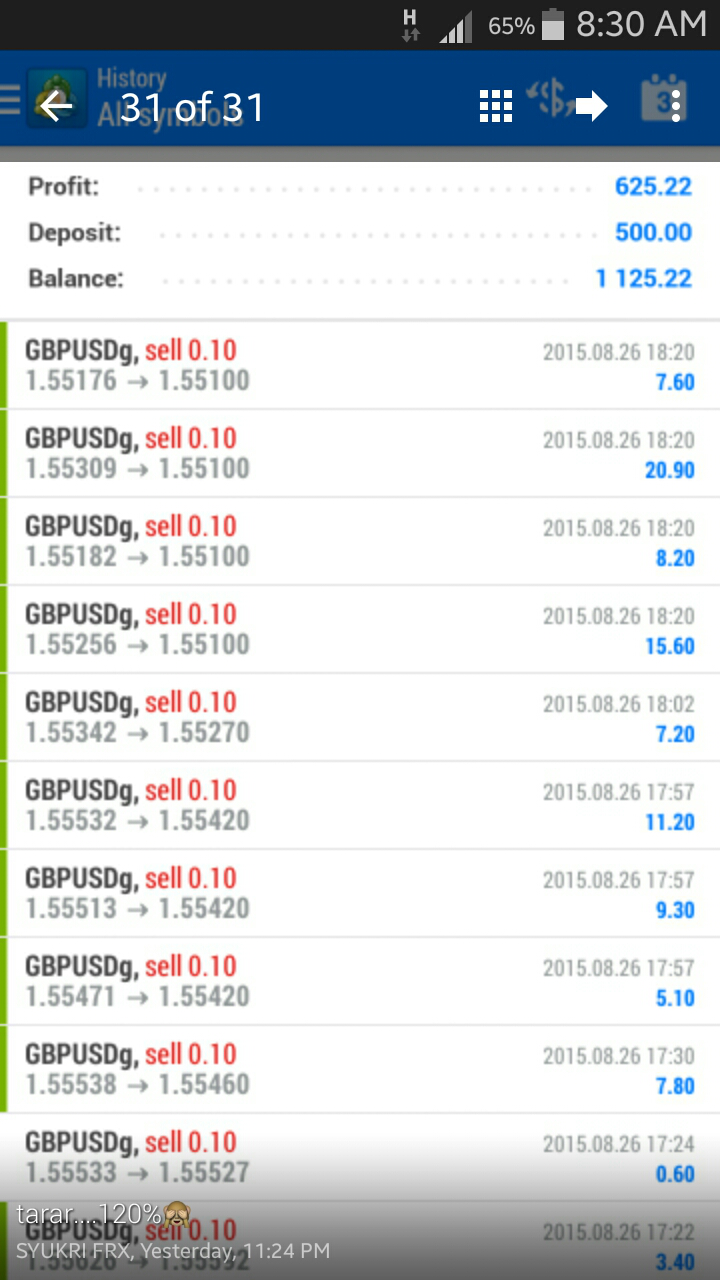Open the all media grid view
This screenshot has height=1280, width=720.
tap(496, 105)
